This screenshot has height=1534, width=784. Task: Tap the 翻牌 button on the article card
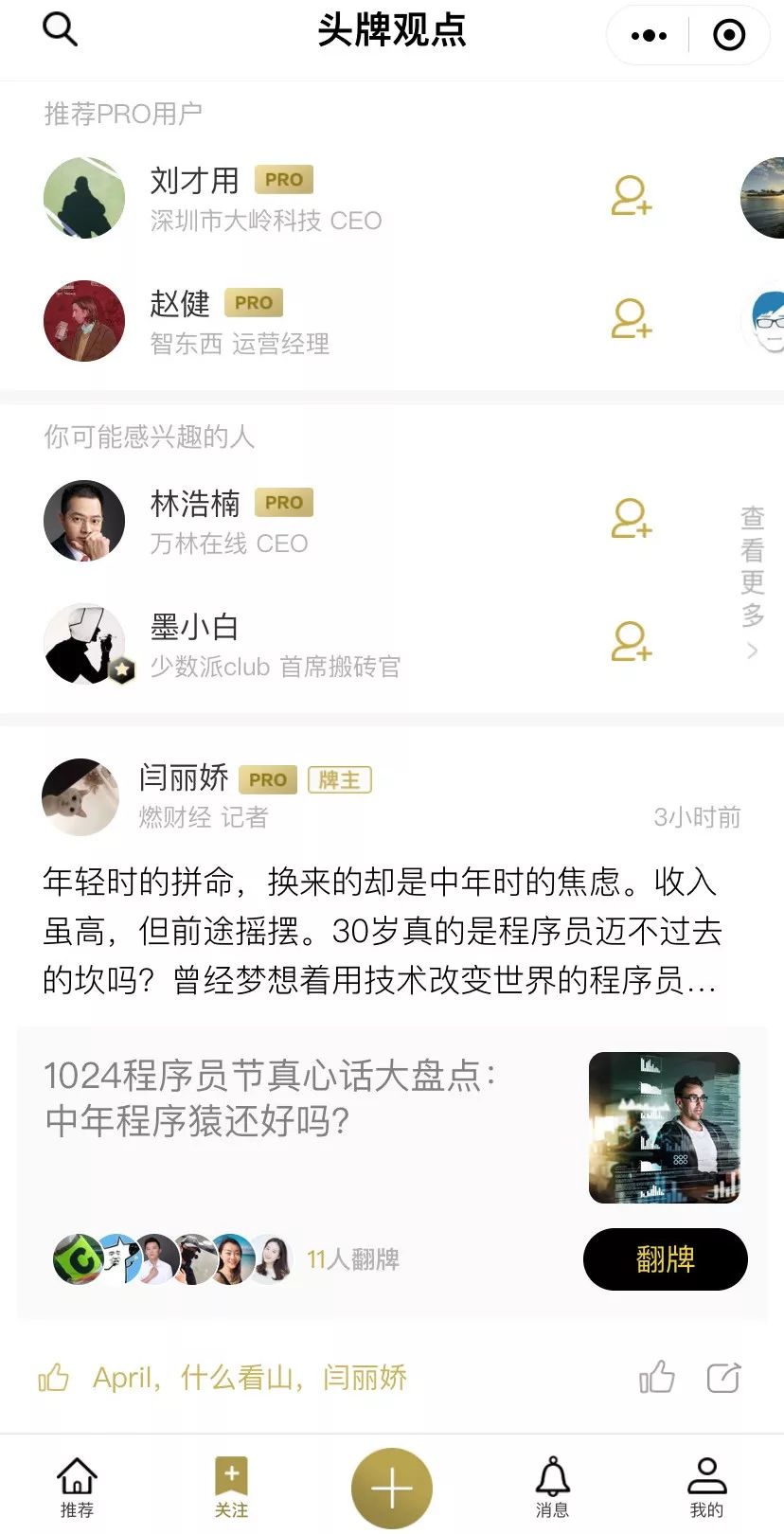[x=664, y=1259]
